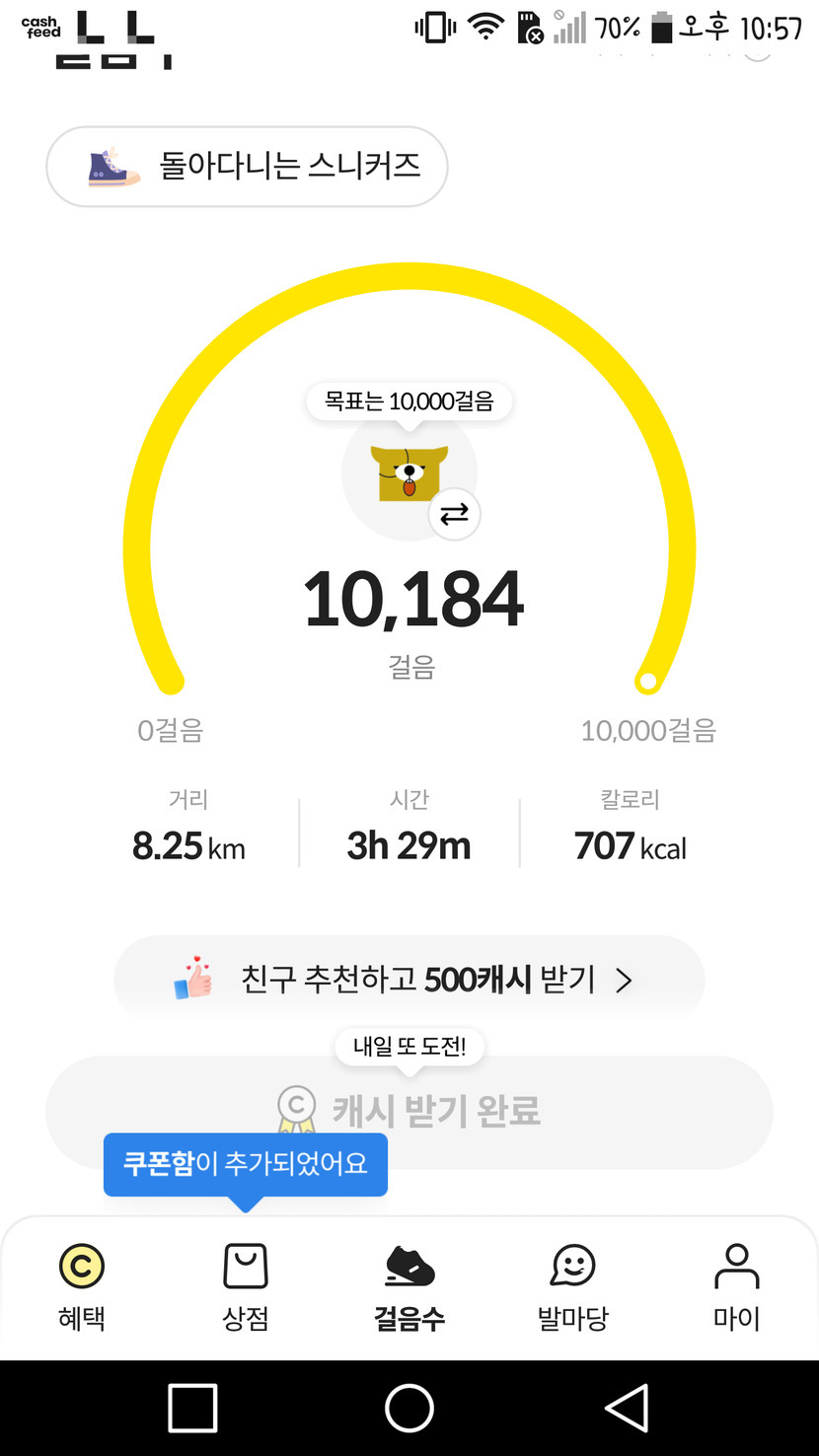Select the 걸음수 tab
This screenshot has height=1456, width=819.
tap(409, 1286)
